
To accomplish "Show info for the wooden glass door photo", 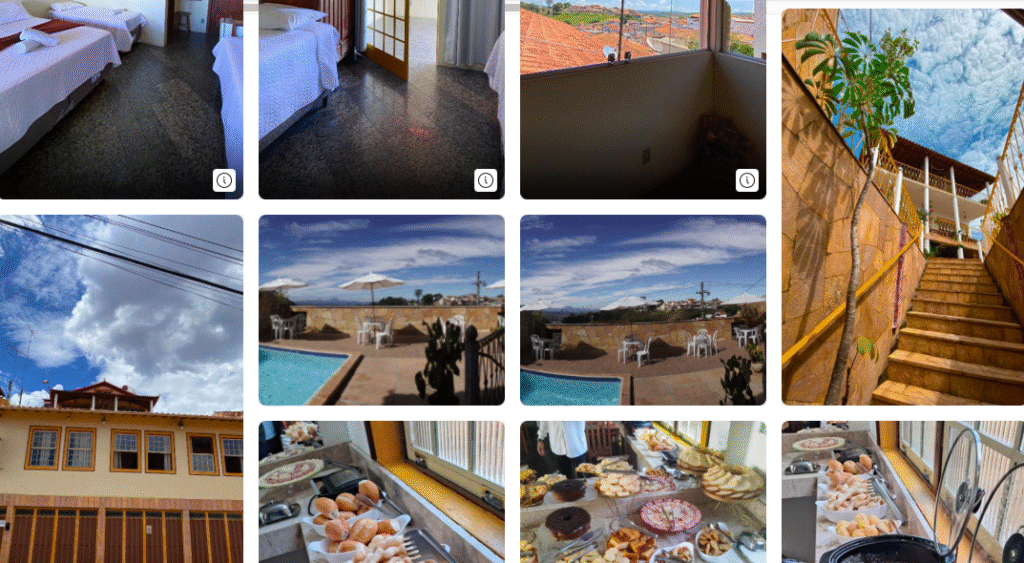I will [486, 180].
